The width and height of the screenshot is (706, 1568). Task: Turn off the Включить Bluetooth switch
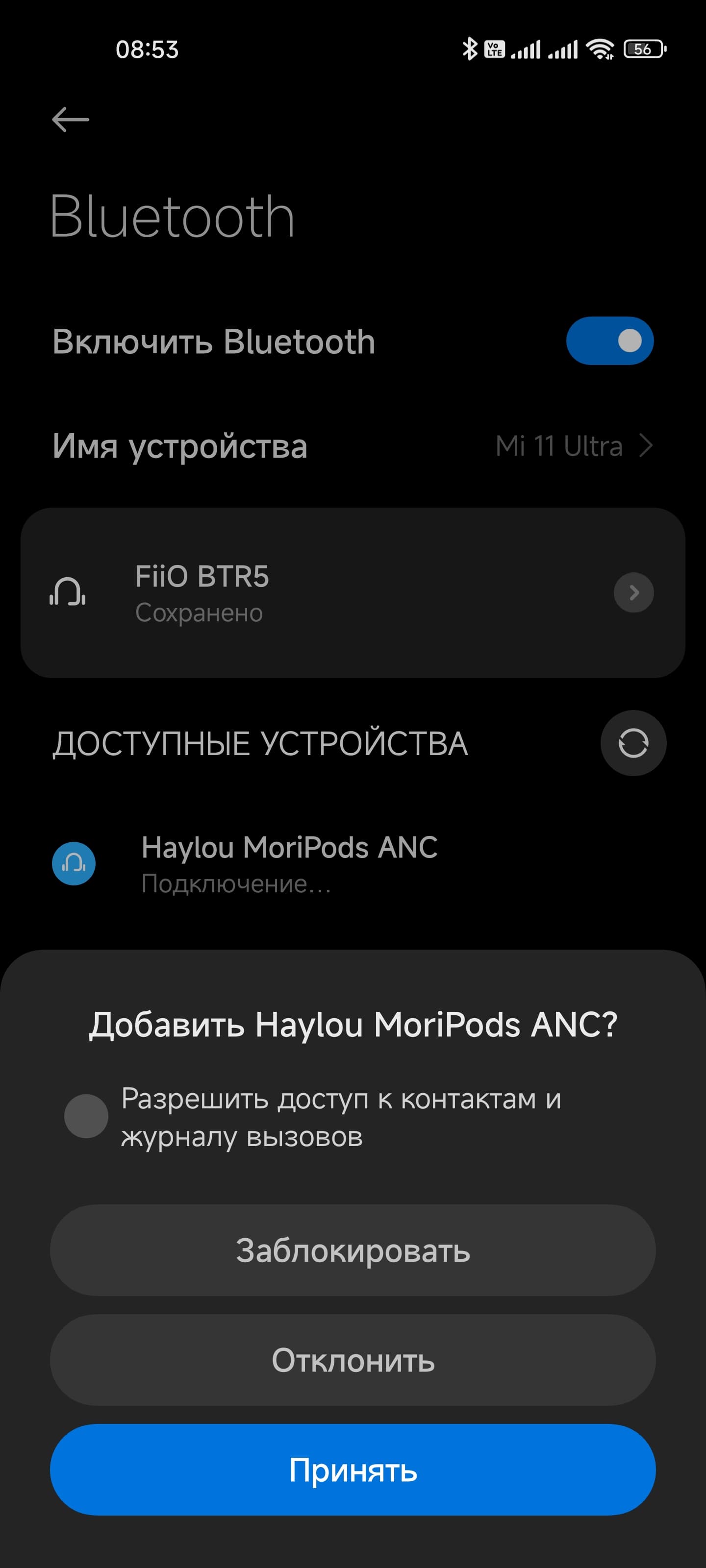tap(609, 341)
